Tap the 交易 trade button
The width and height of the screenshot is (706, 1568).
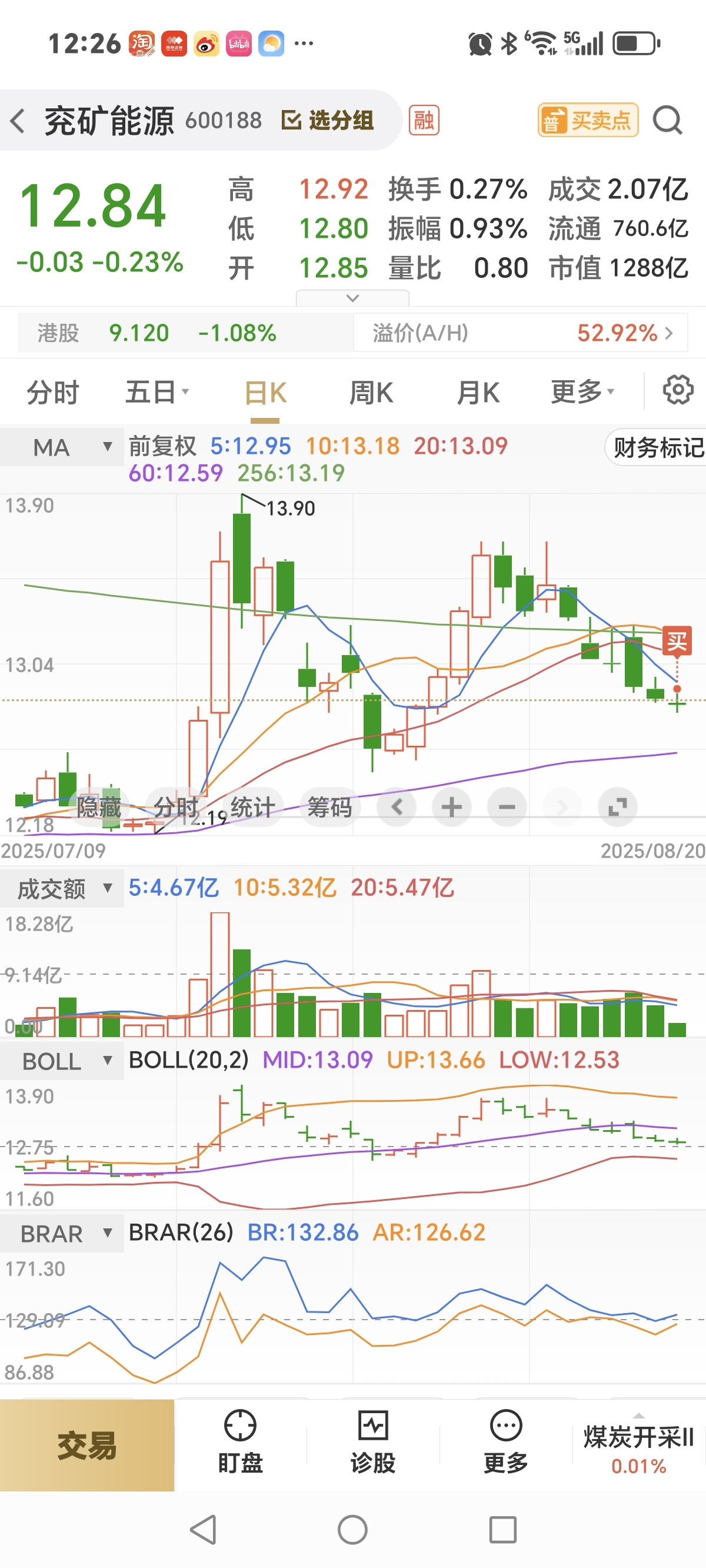pos(87,1445)
